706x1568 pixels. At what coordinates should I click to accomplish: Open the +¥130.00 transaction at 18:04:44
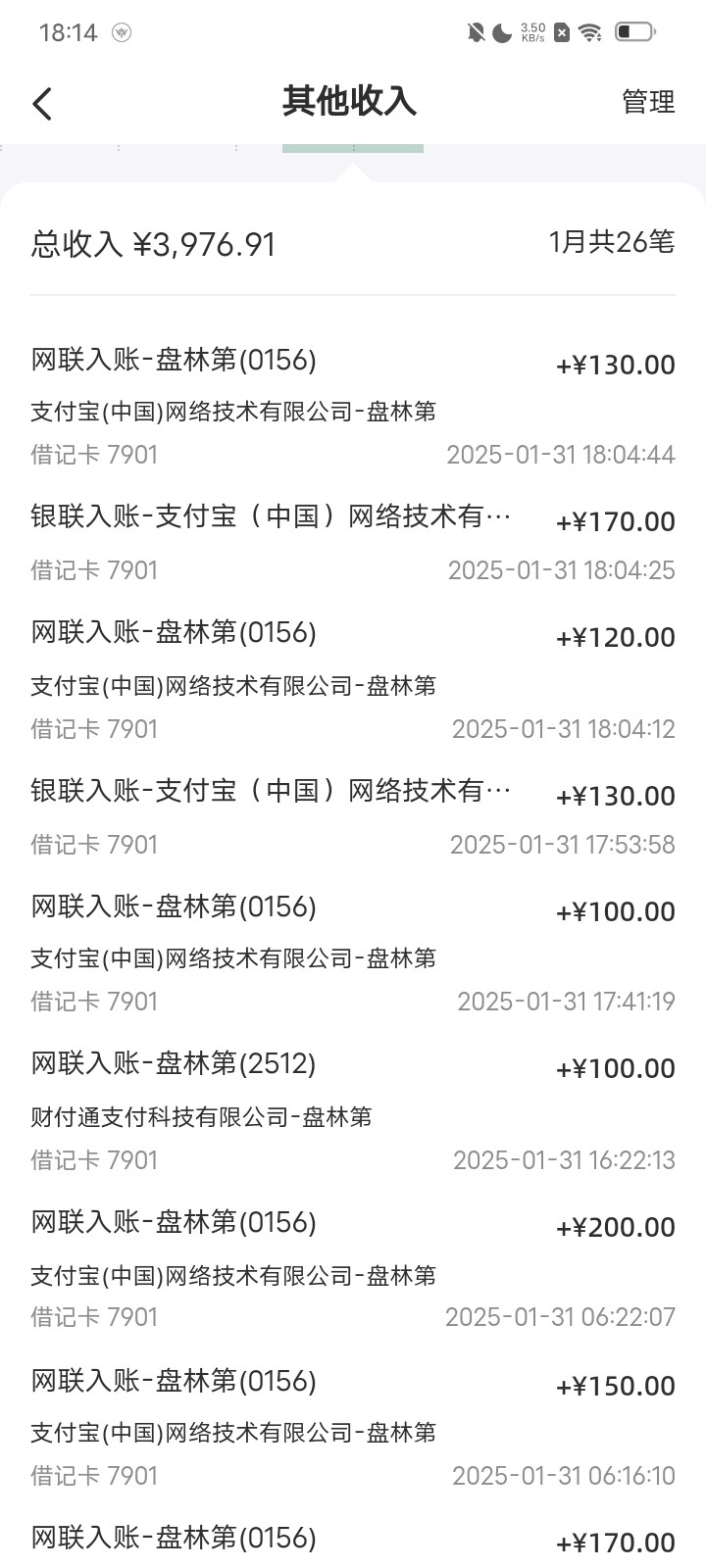pos(353,407)
